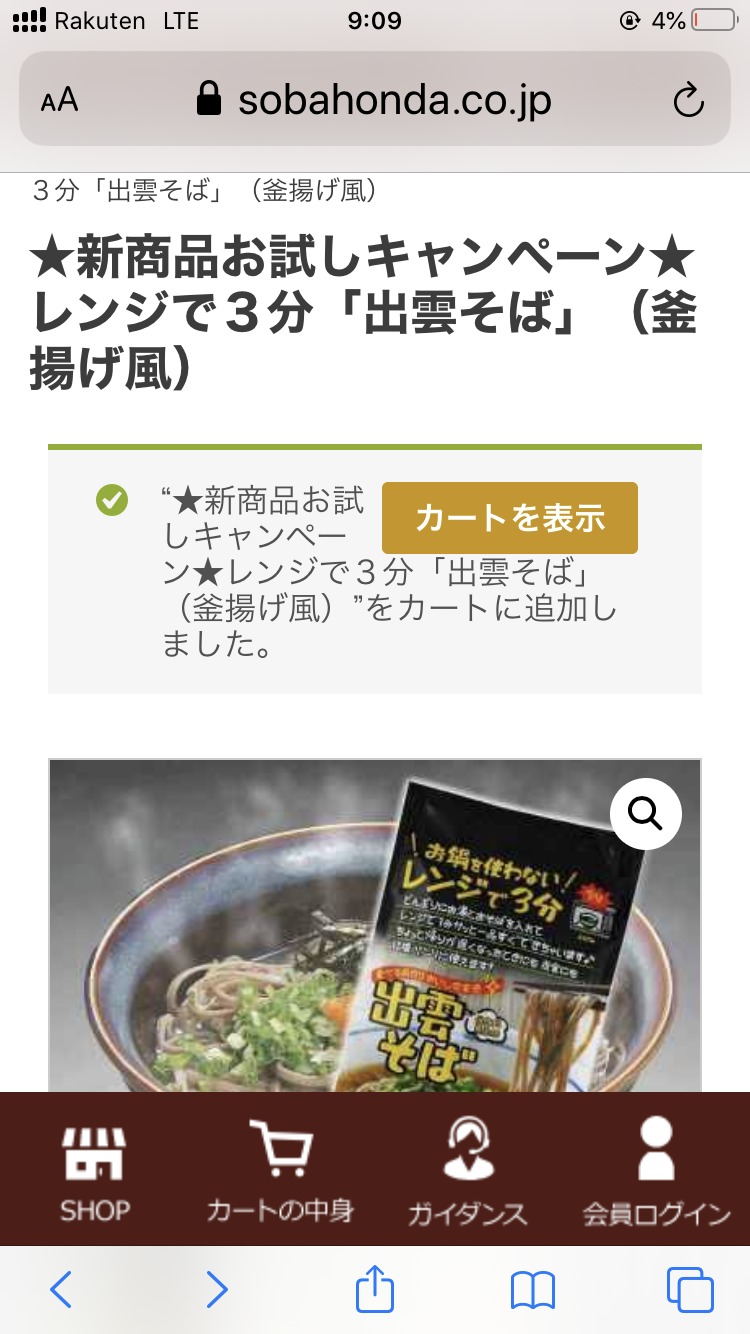
Task: Open the Safari share sheet
Action: tap(375, 1288)
